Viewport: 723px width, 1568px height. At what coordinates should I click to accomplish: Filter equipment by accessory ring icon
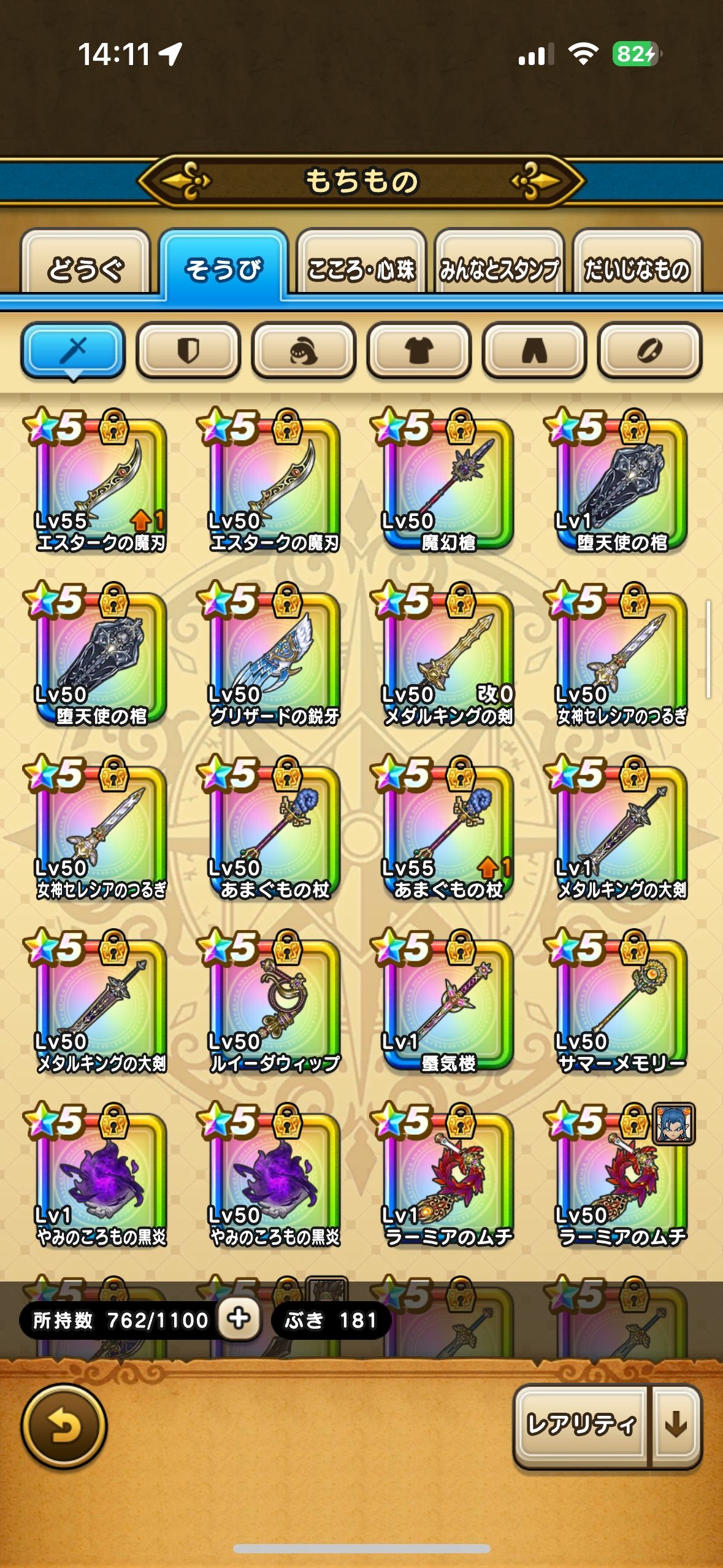tap(649, 350)
